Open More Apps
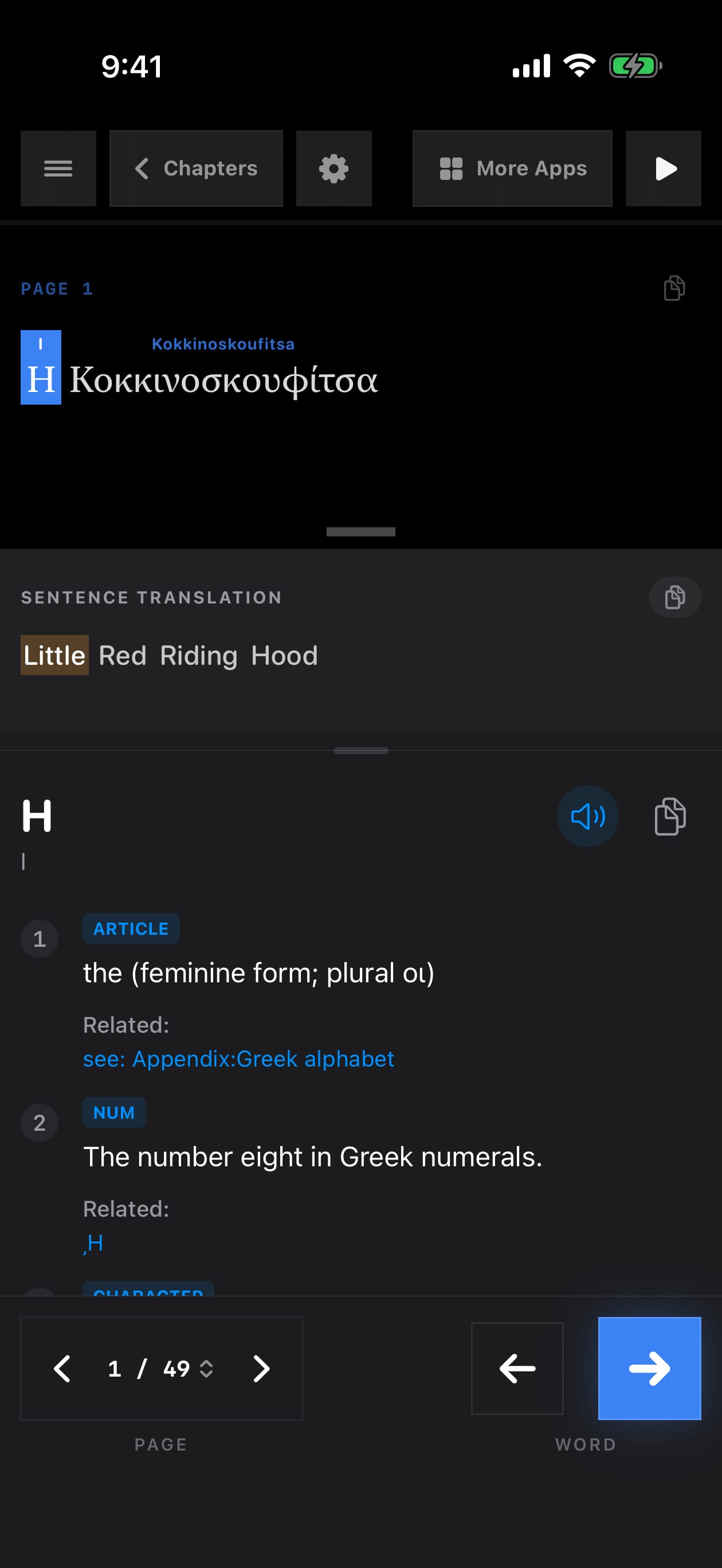 click(512, 168)
